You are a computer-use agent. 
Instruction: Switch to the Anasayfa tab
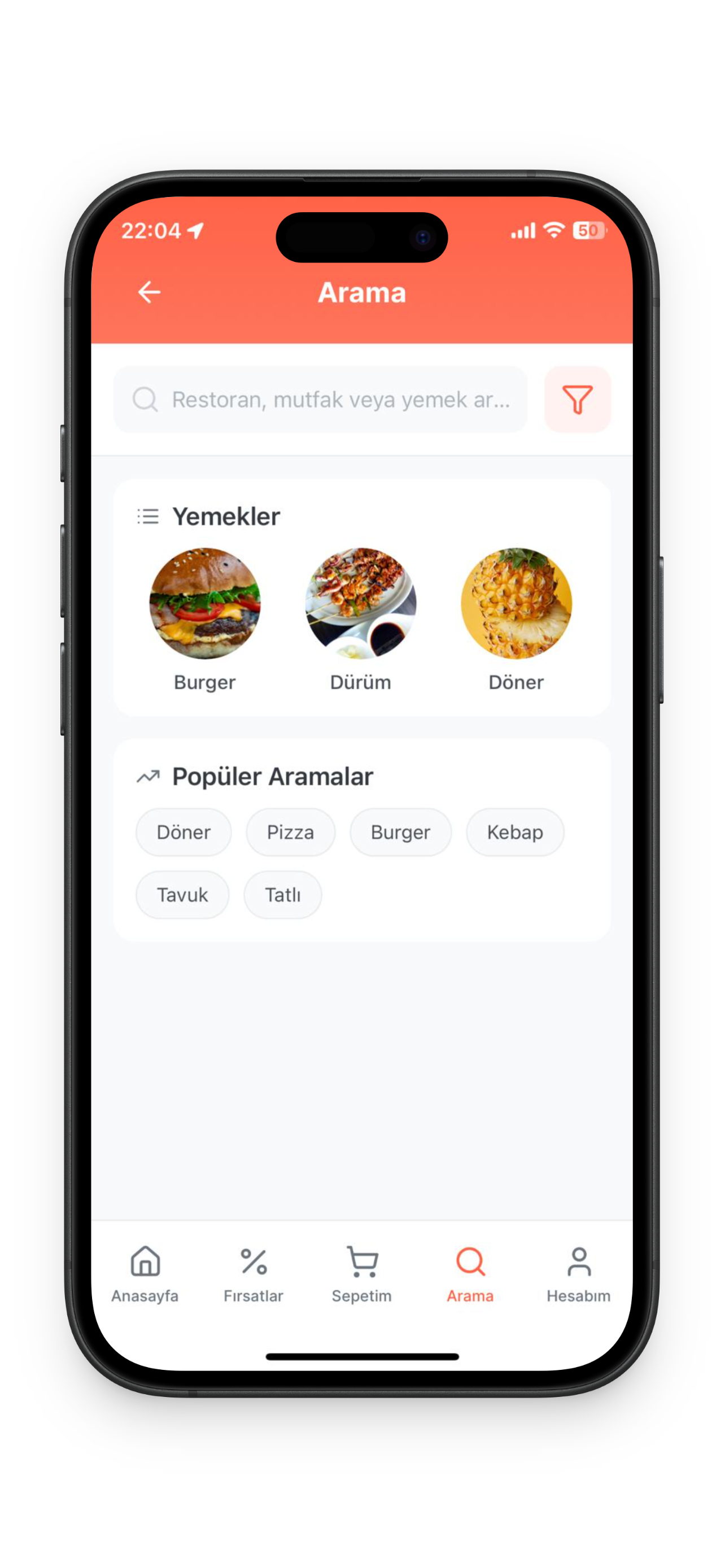(x=145, y=1273)
